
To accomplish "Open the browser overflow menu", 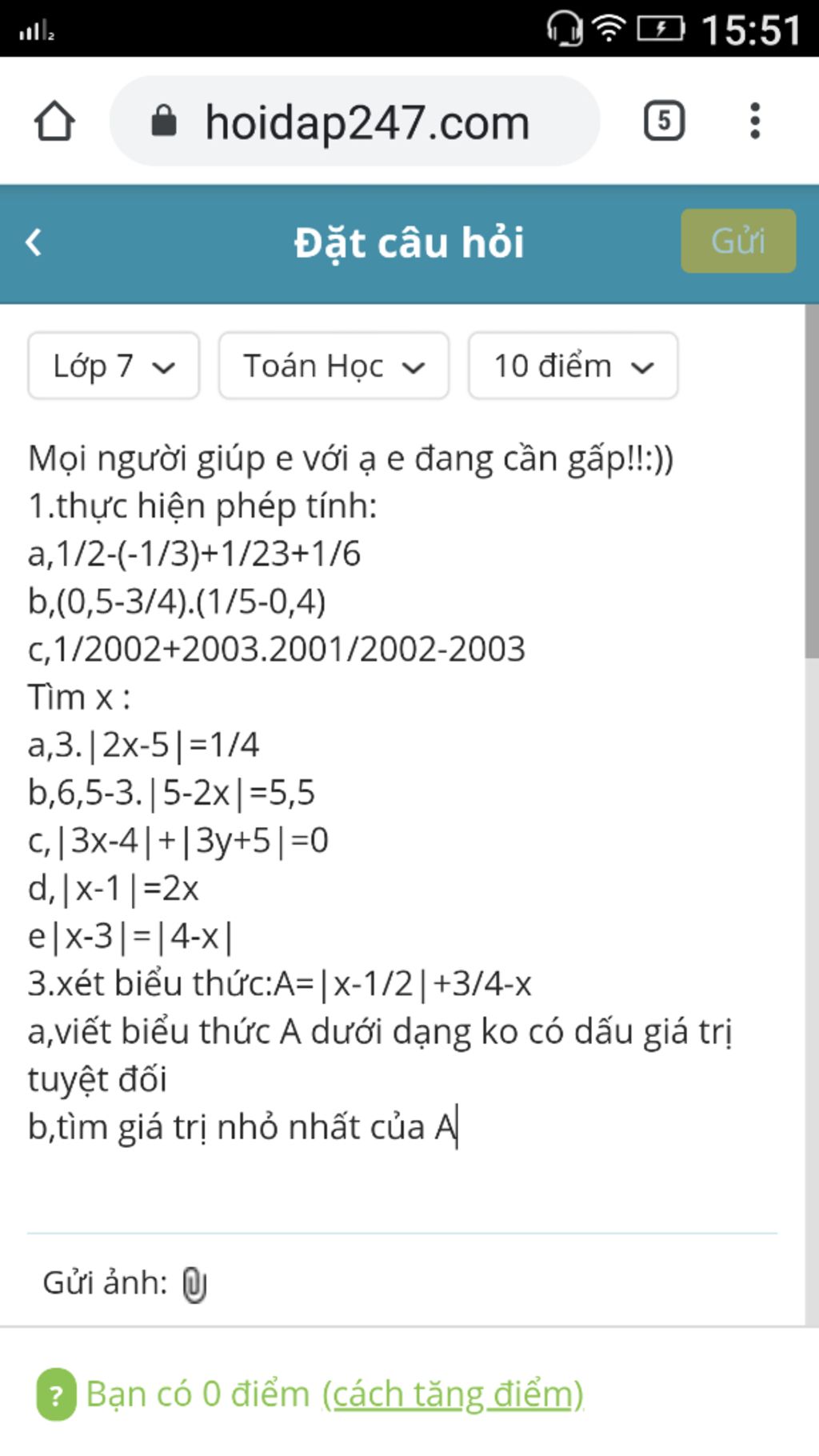I will [x=754, y=122].
